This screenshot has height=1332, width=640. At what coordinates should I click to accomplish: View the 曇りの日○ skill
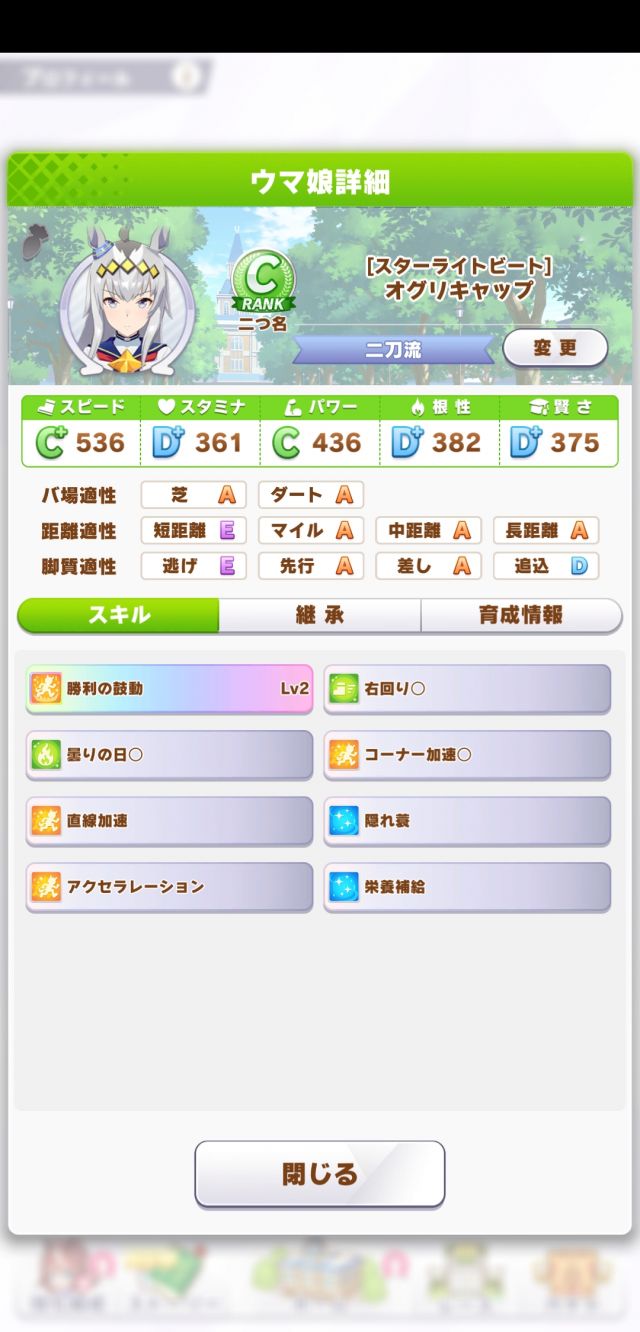(169, 755)
